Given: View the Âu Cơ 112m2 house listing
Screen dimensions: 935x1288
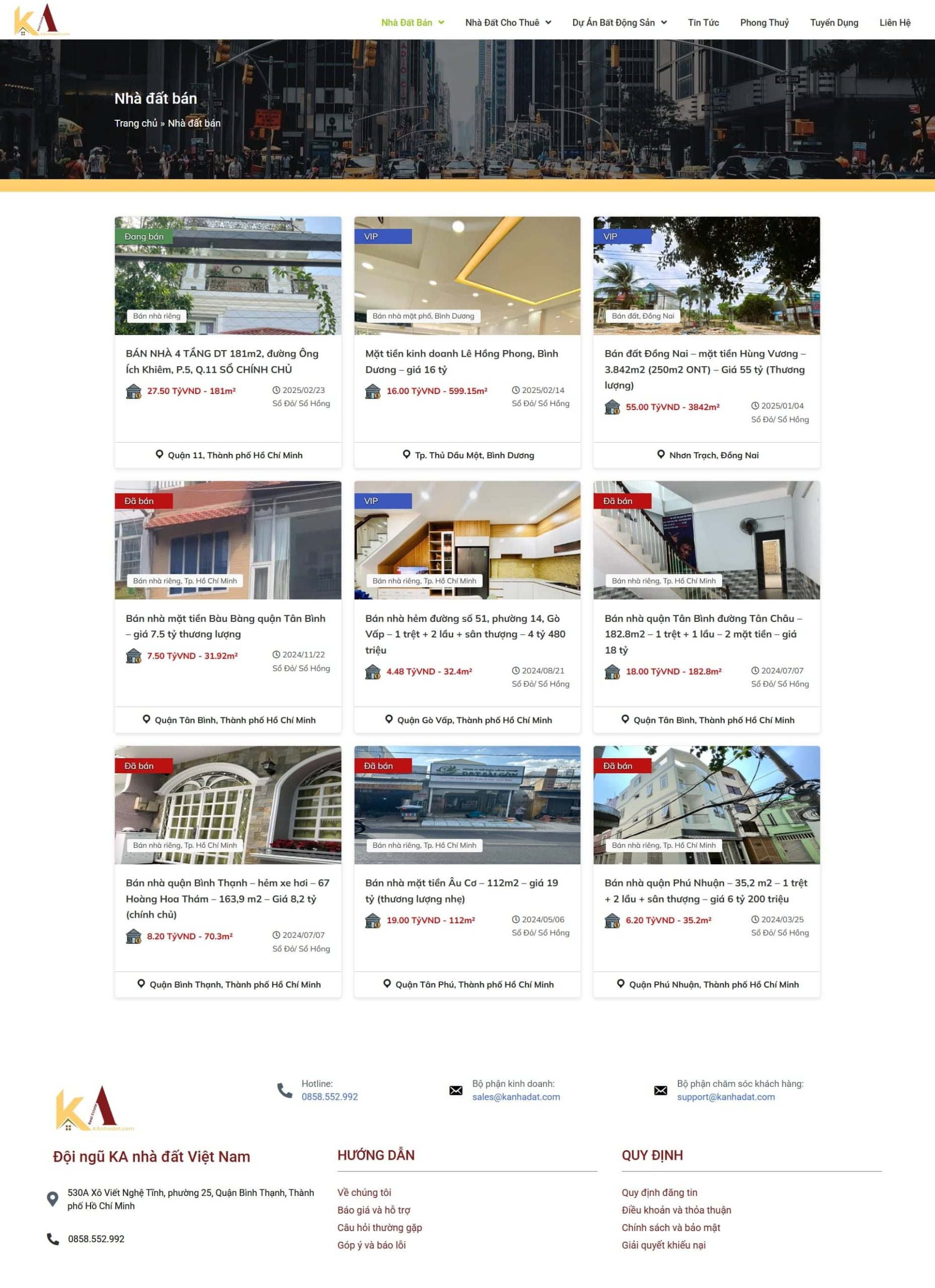Looking at the screenshot, I should click(x=461, y=890).
